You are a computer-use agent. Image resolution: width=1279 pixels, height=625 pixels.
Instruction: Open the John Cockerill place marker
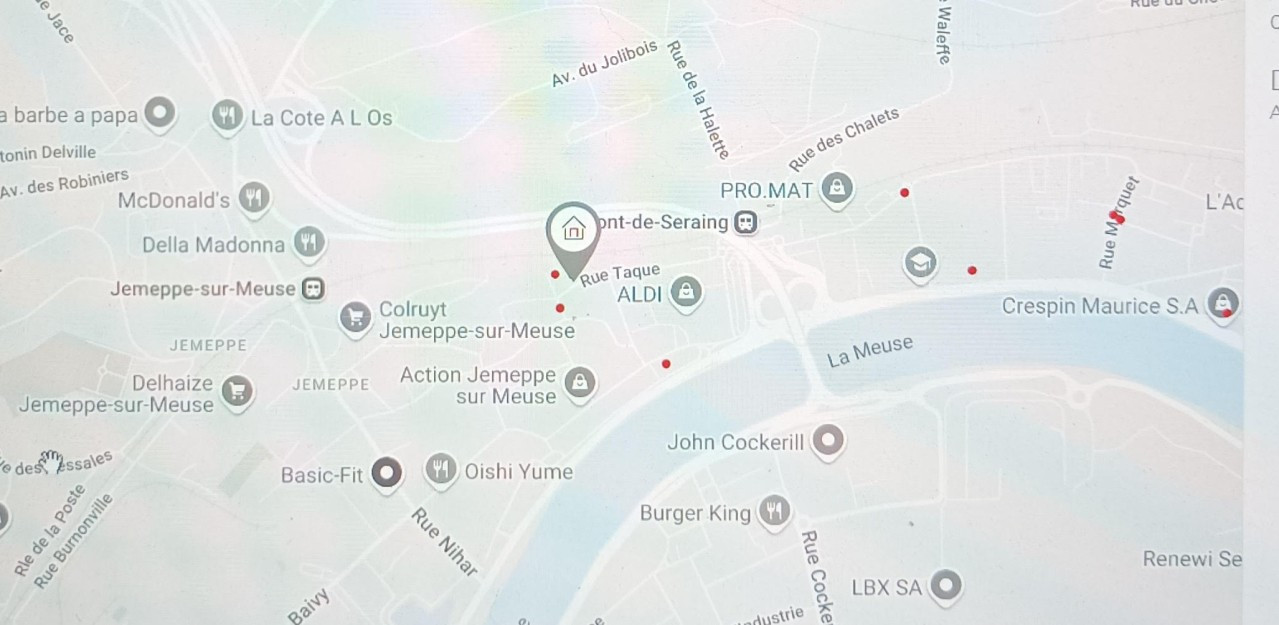[x=828, y=440]
